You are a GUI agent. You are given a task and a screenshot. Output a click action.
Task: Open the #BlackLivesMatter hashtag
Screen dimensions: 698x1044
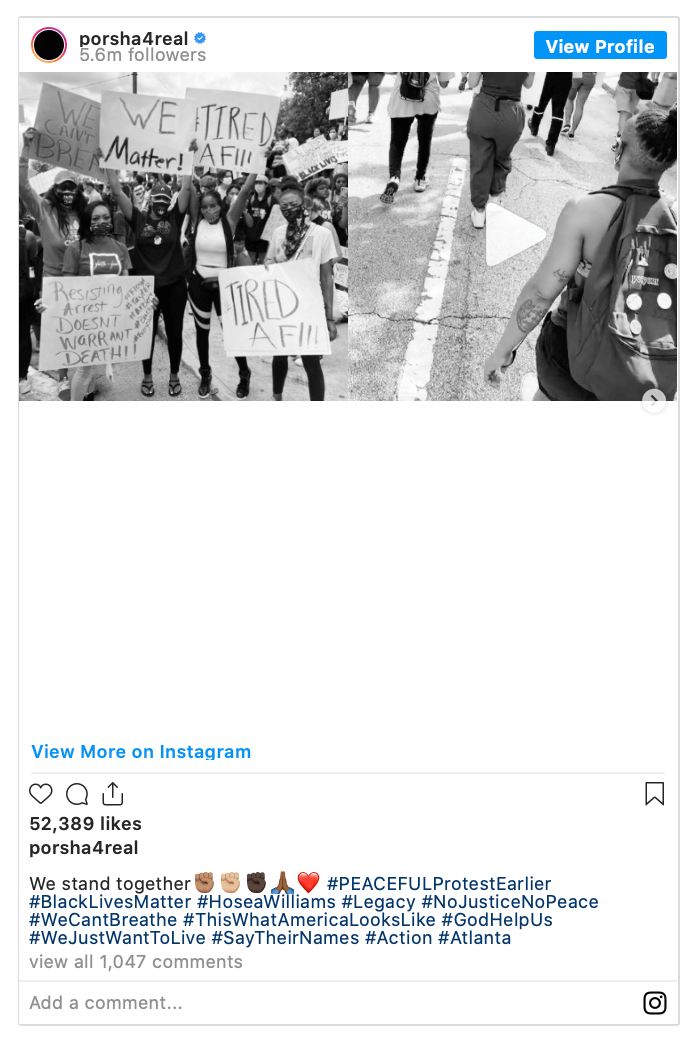pyautogui.click(x=110, y=902)
